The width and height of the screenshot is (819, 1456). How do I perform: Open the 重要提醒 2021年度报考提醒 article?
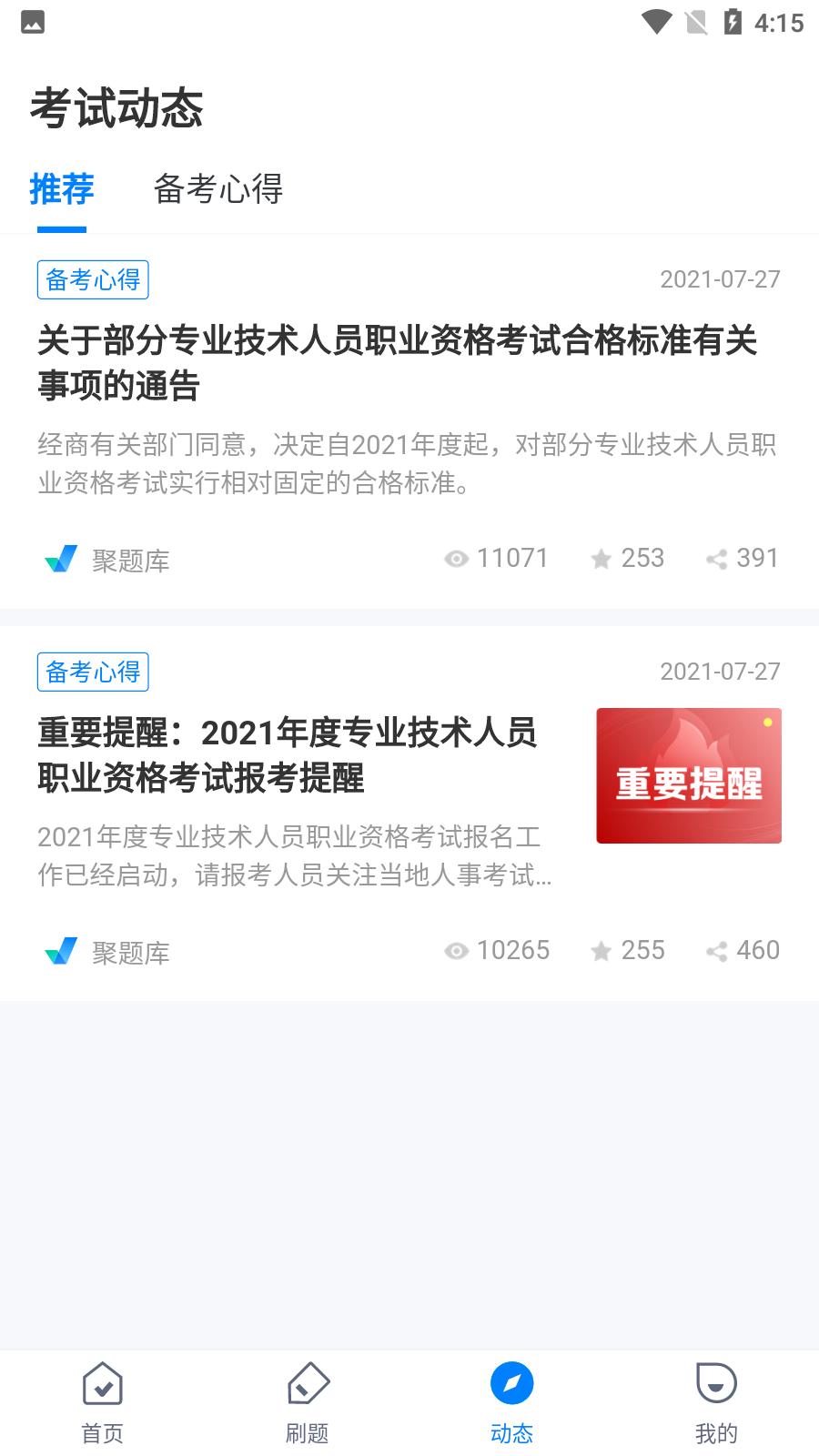[288, 755]
